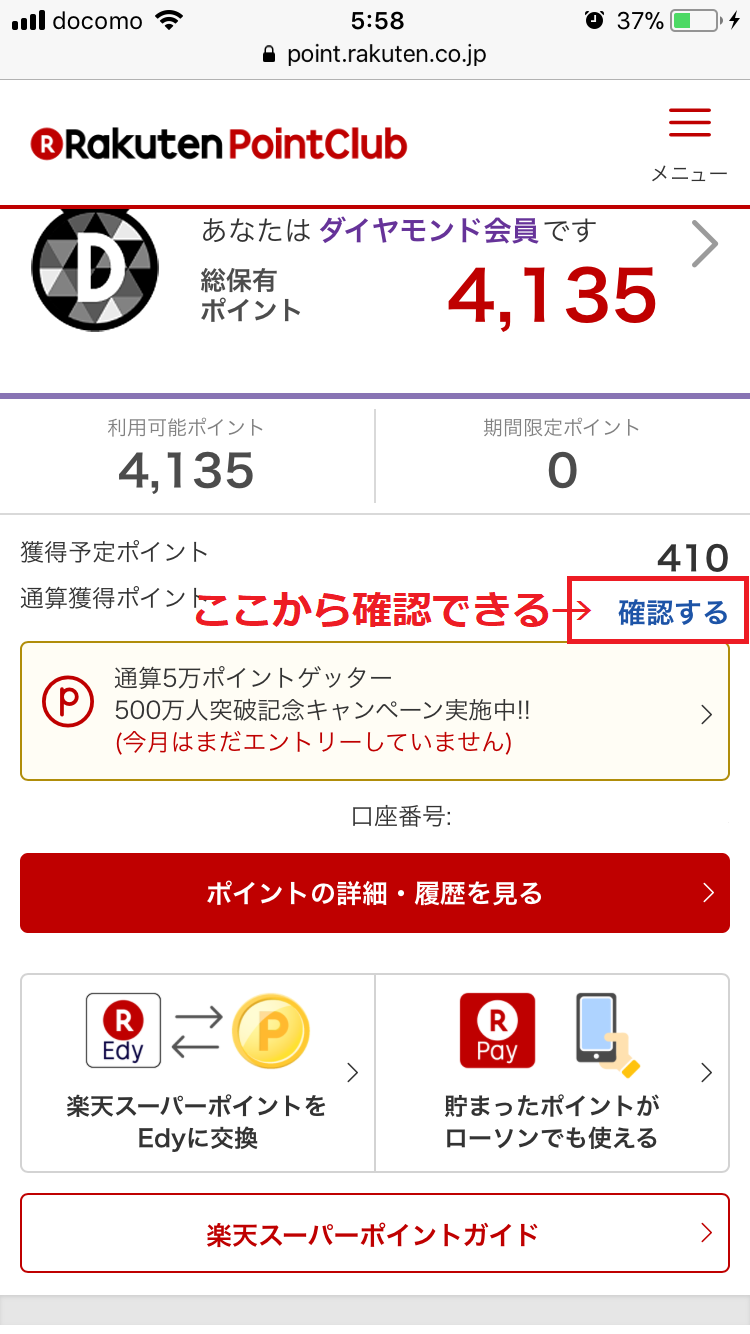This screenshot has width=750, height=1334.
Task: Open ダイヤモンド会員 rank details chevron
Action: [x=705, y=245]
